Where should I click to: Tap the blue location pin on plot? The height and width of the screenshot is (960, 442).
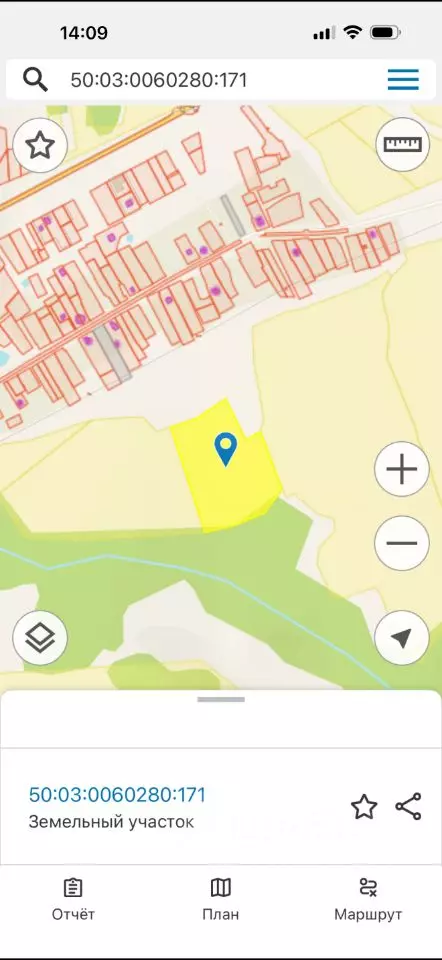click(226, 449)
